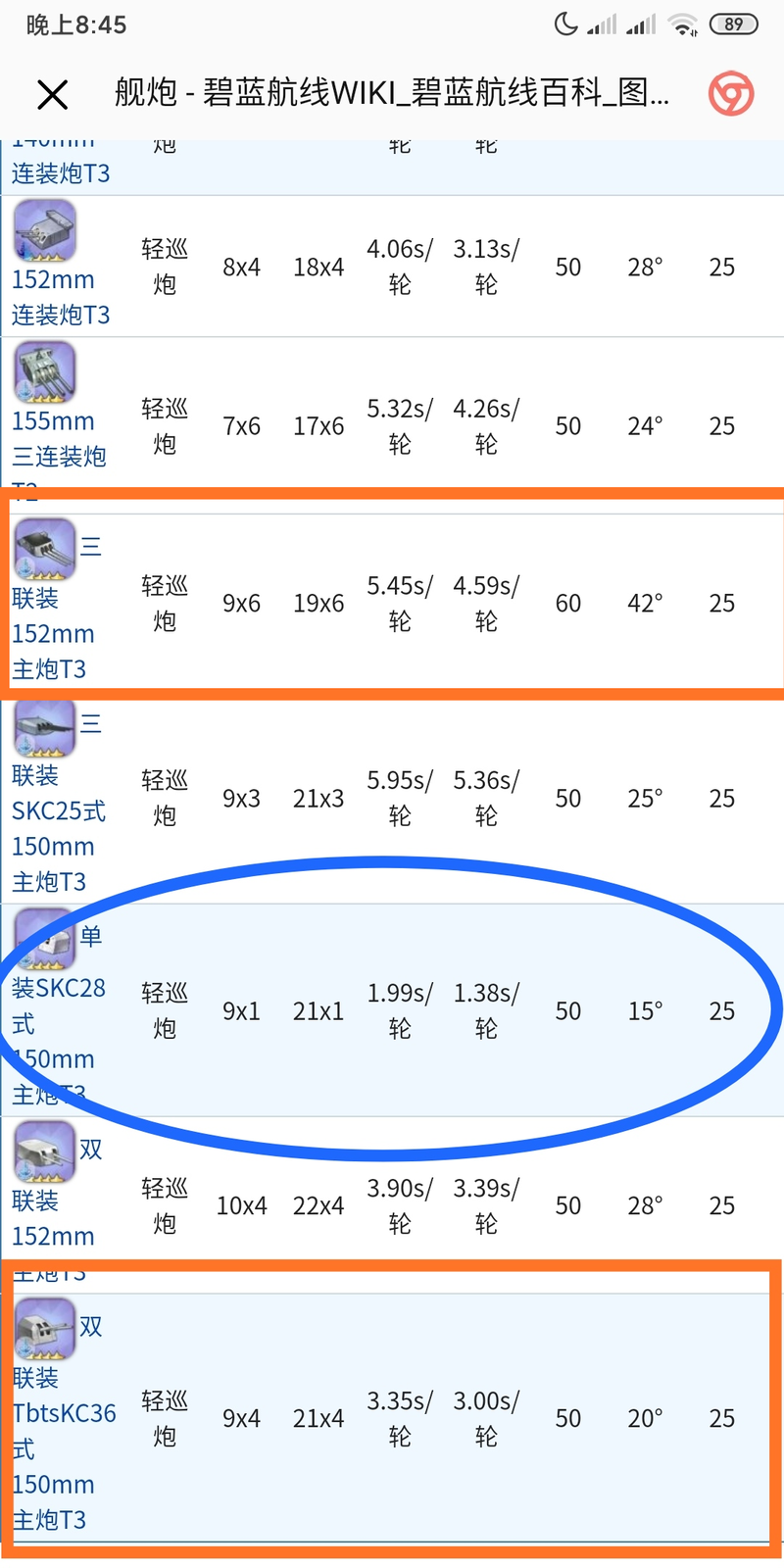Open the 152mm连装炮T3 equipment link
Image resolution: width=784 pixels, height=1568 pixels.
click(60, 298)
